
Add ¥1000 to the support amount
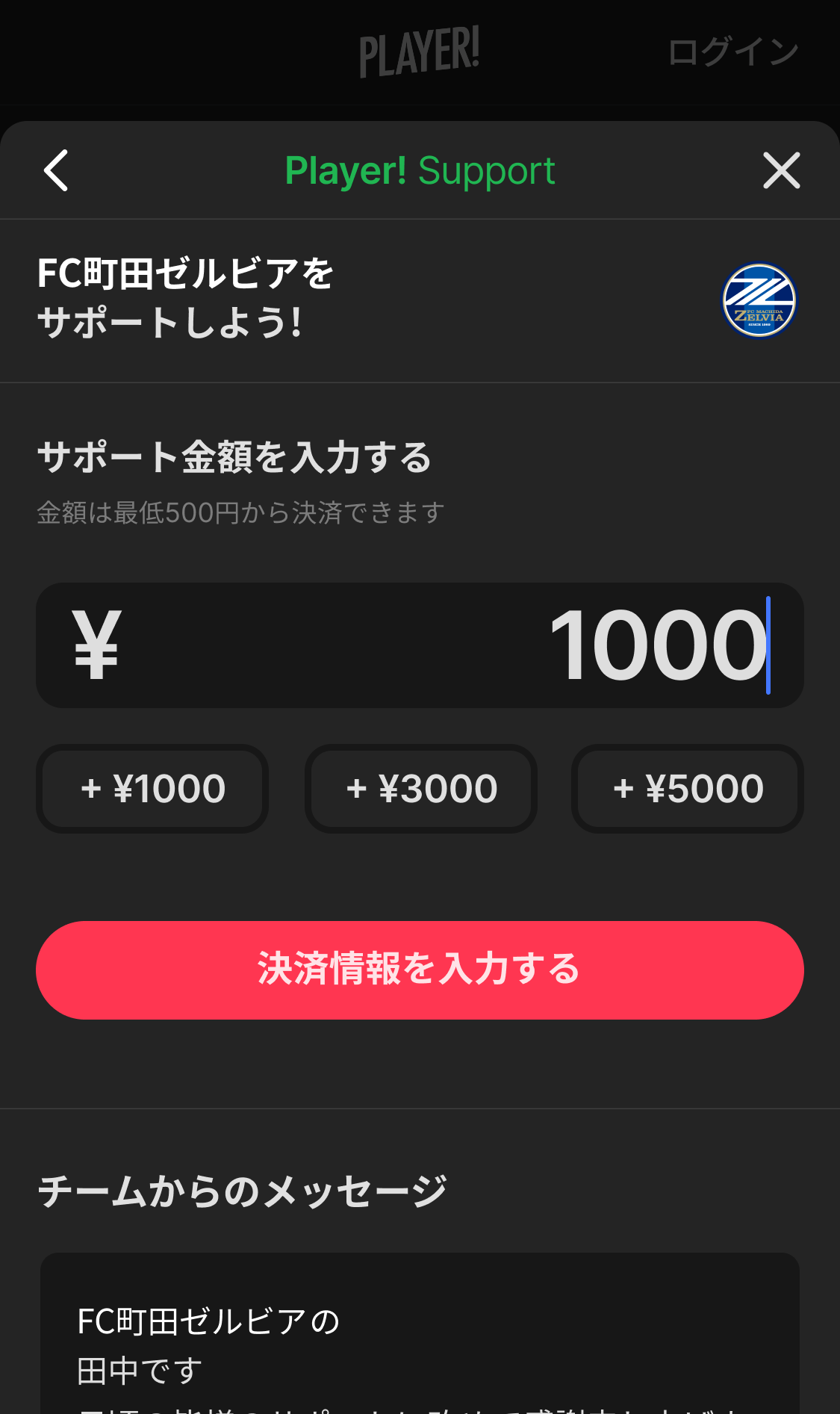152,789
